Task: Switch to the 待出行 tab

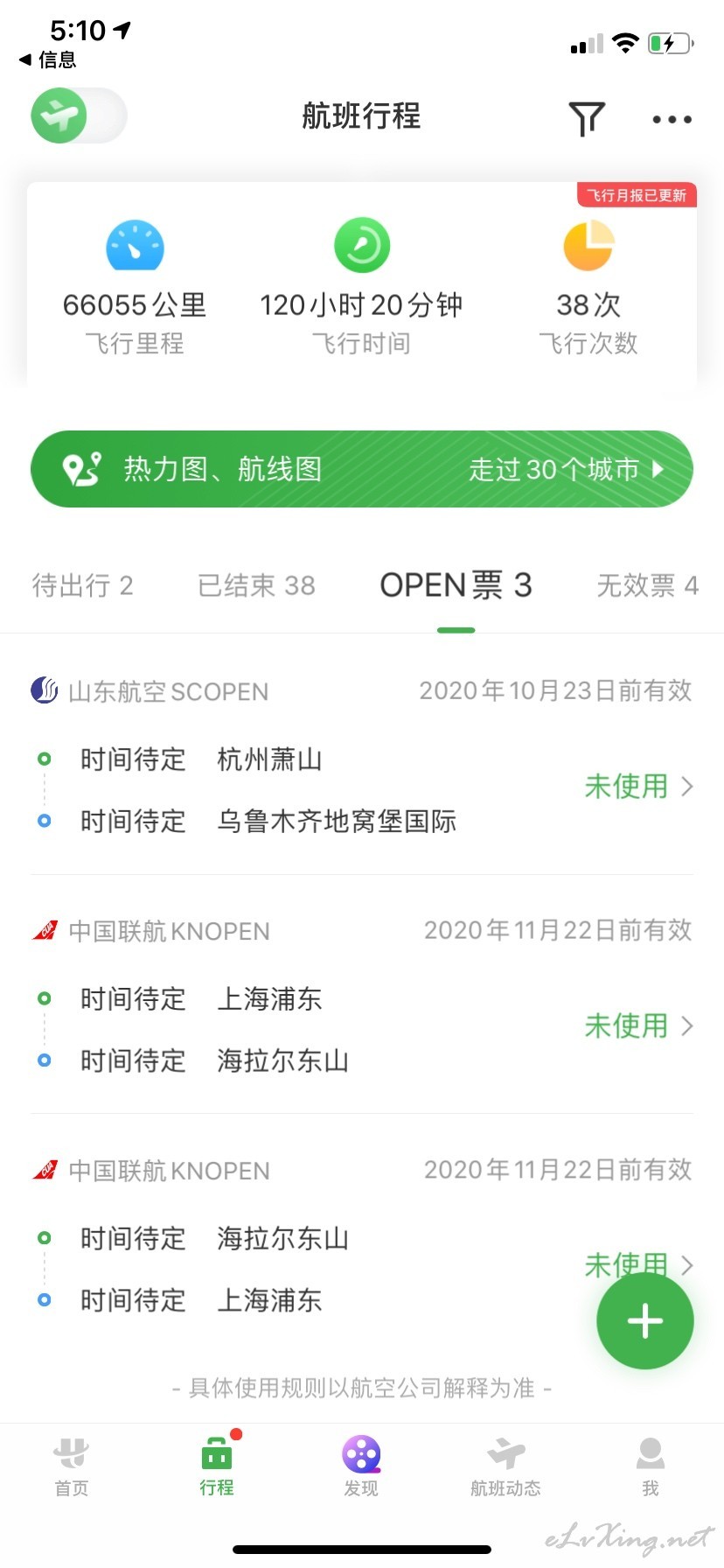Action: pyautogui.click(x=82, y=585)
